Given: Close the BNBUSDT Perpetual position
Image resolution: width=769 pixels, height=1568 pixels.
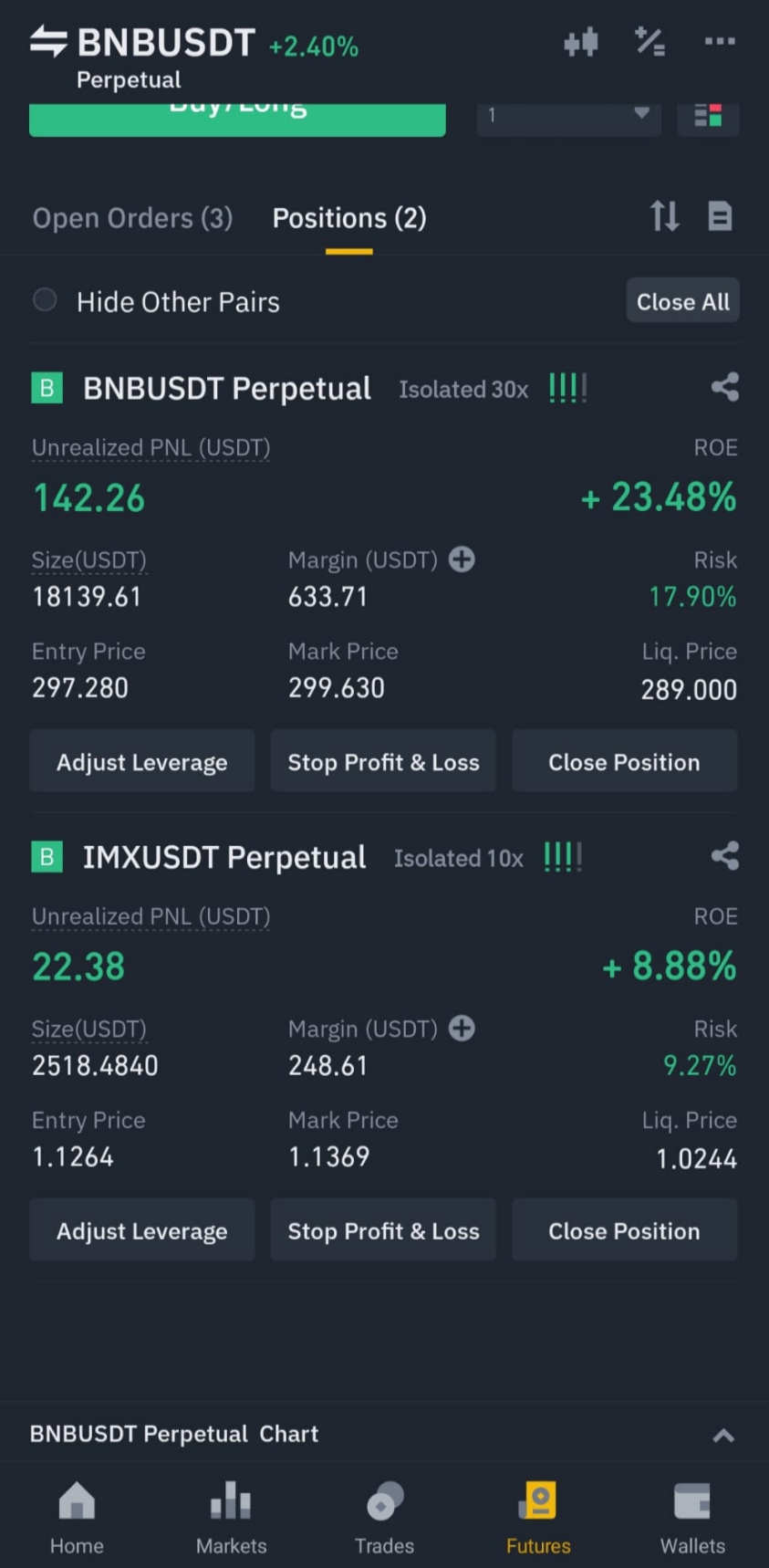Looking at the screenshot, I should pos(624,761).
